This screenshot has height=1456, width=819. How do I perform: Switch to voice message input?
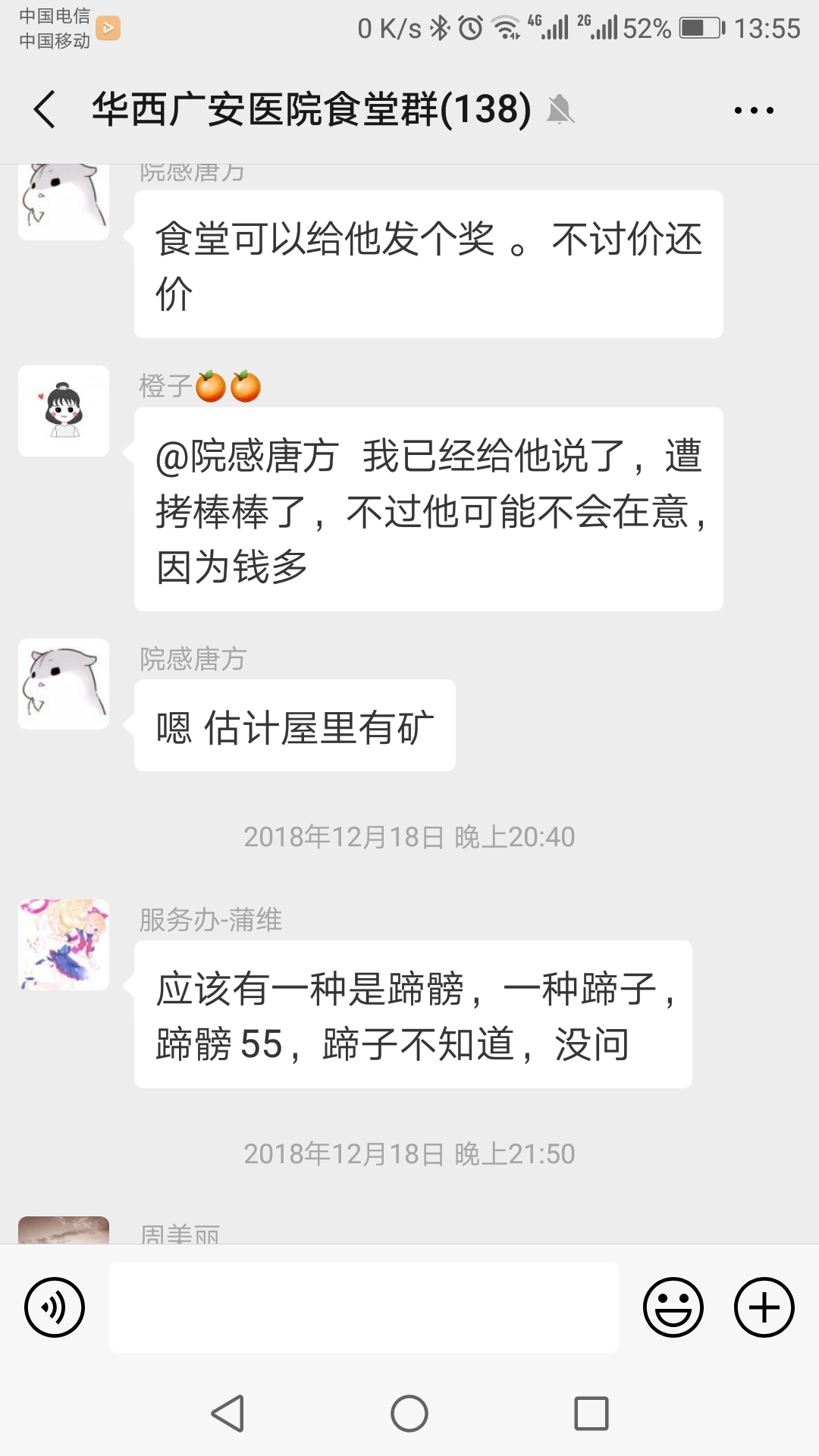(55, 1307)
